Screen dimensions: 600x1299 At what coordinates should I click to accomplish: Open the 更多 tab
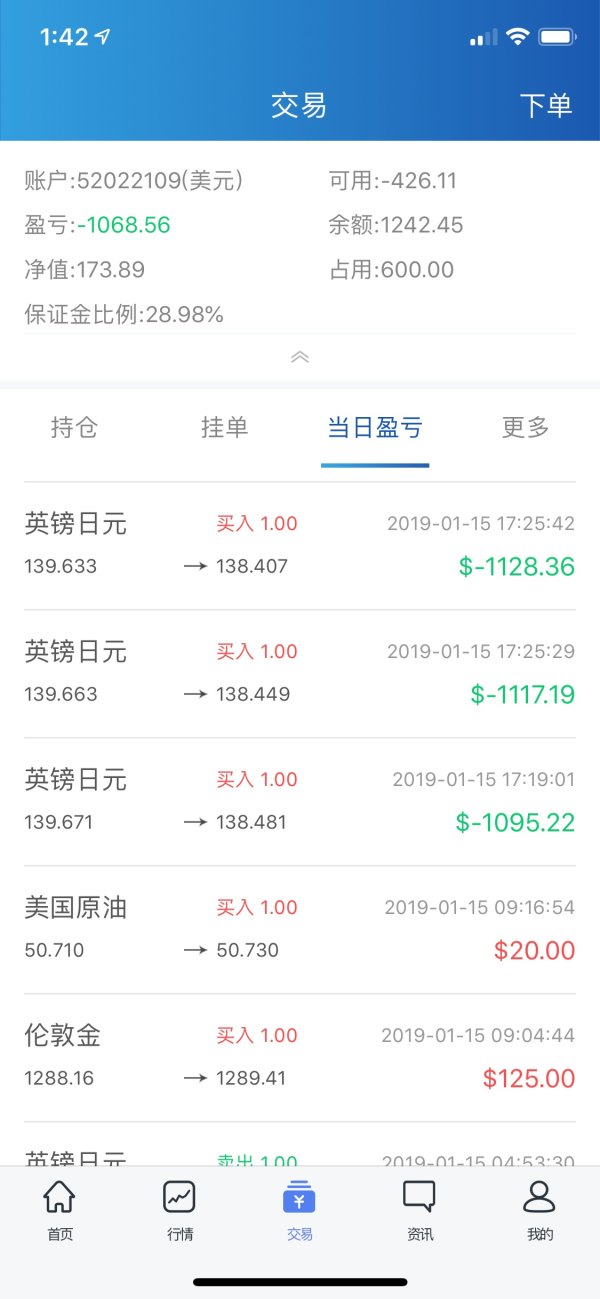526,428
